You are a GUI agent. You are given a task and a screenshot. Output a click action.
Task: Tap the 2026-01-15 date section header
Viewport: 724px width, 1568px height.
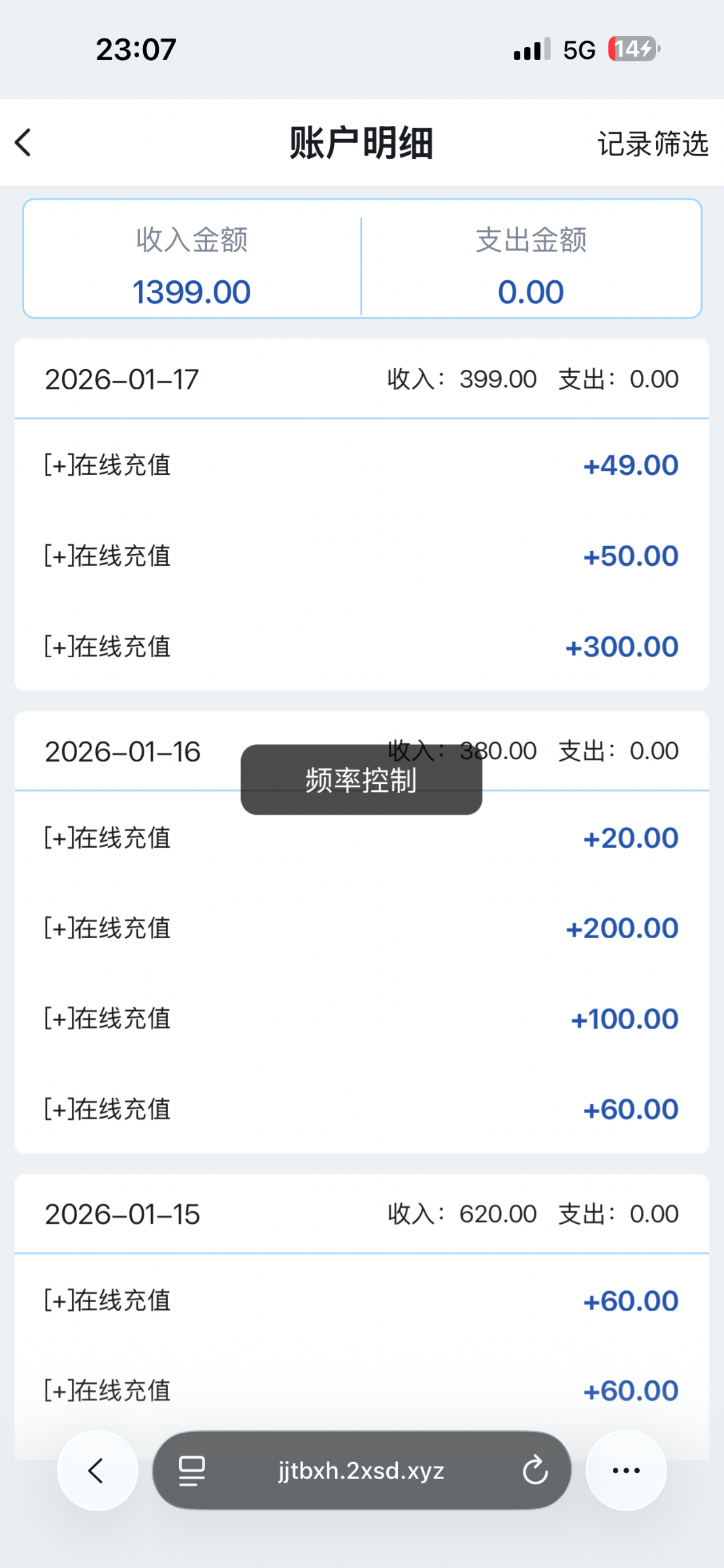point(122,1214)
